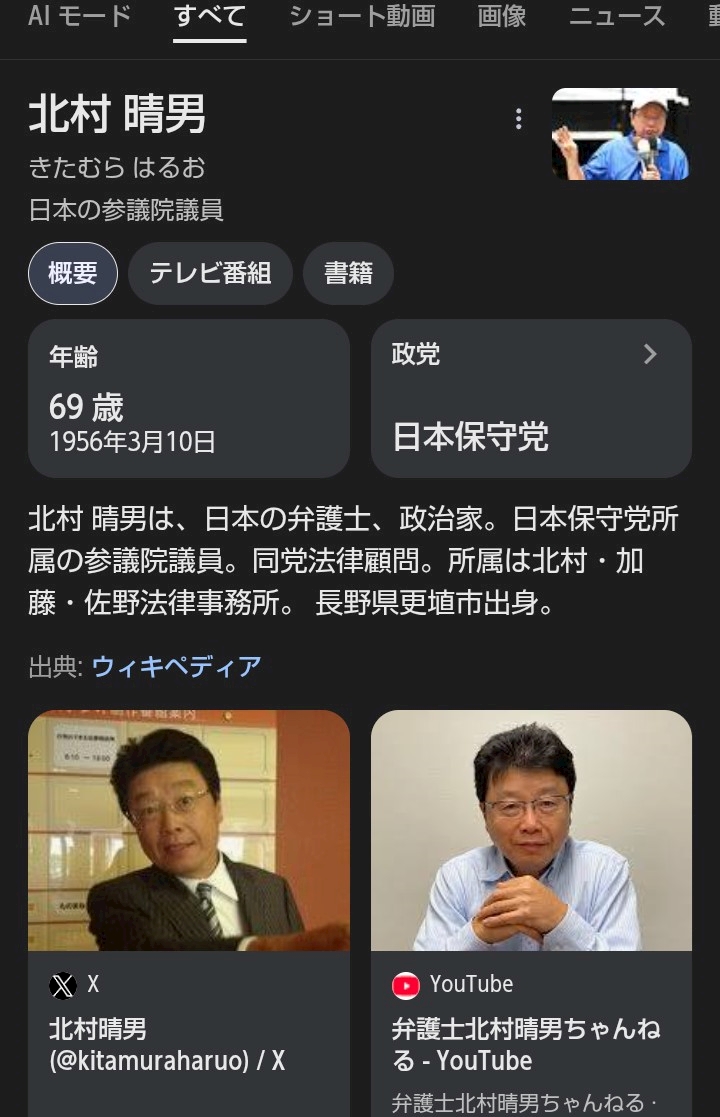Open the speaker photo beside 北村 晴男
Screen dimensions: 720x1117
[x=620, y=134]
